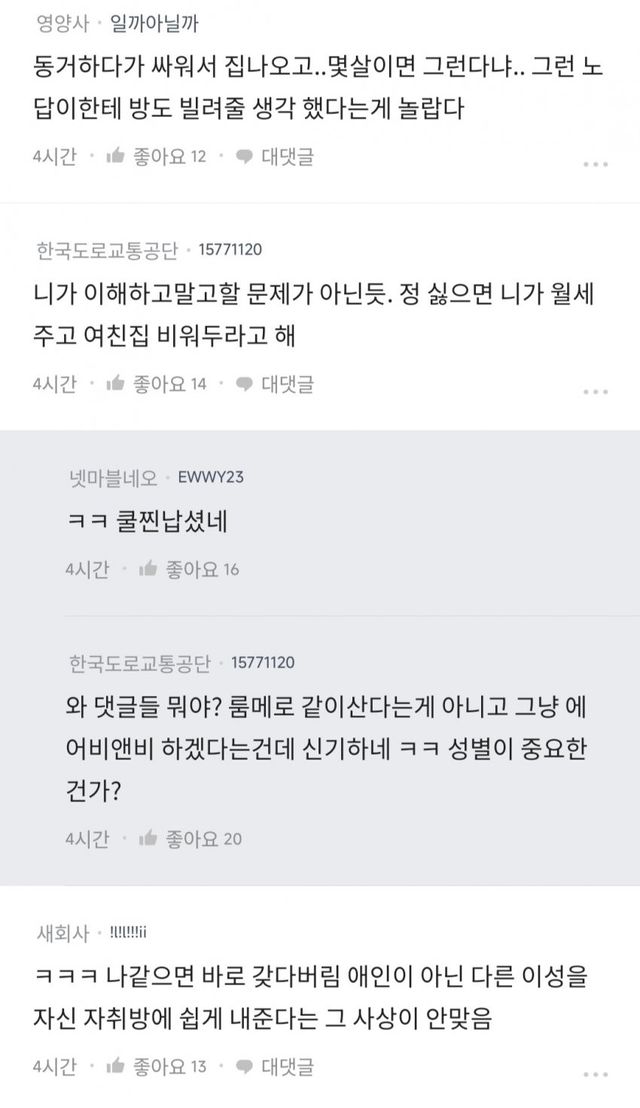
Task: Reply to 새회사's comment via 대댓글
Action: (275, 1066)
